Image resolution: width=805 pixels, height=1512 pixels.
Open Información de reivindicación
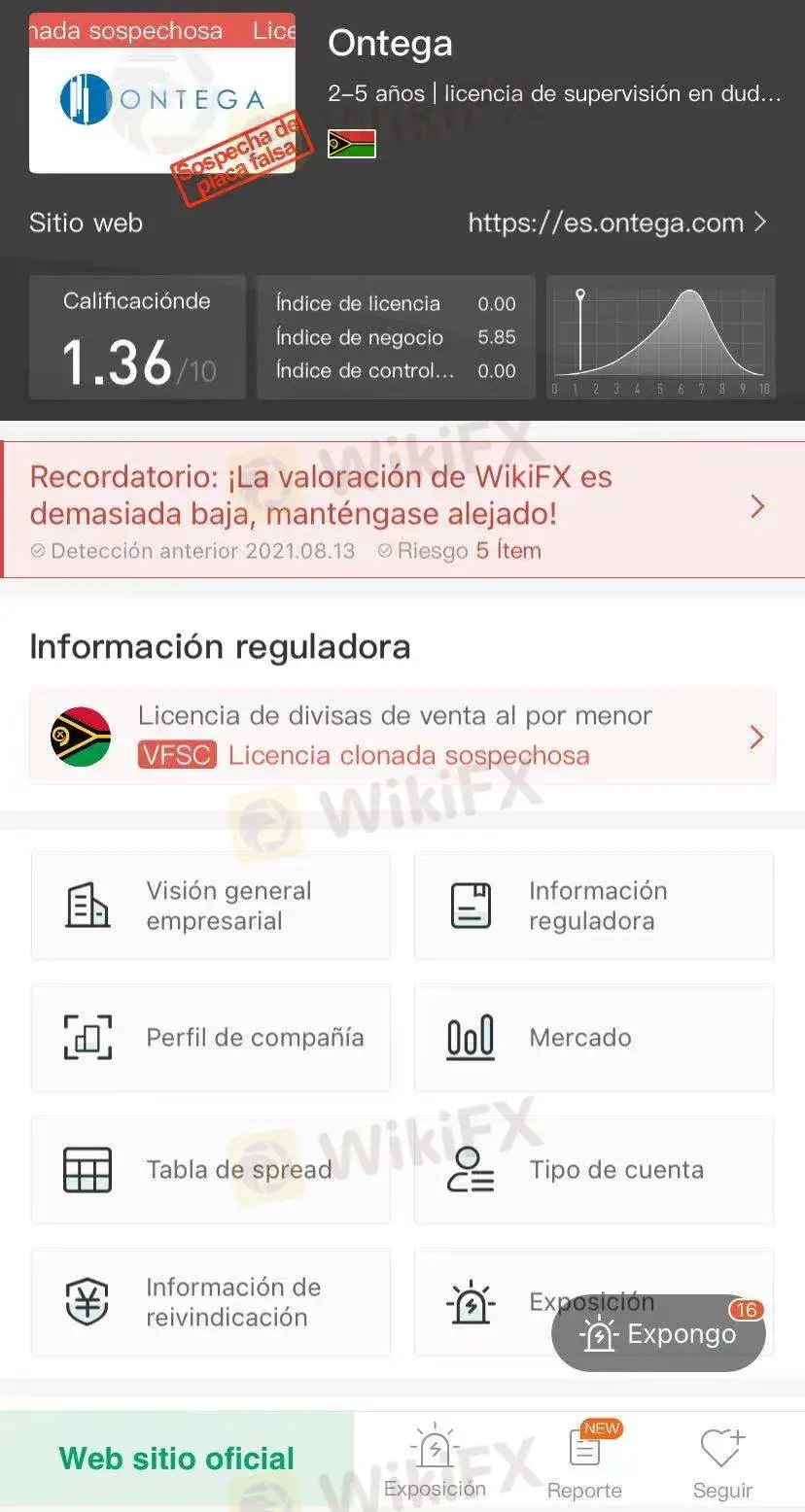coord(211,1302)
